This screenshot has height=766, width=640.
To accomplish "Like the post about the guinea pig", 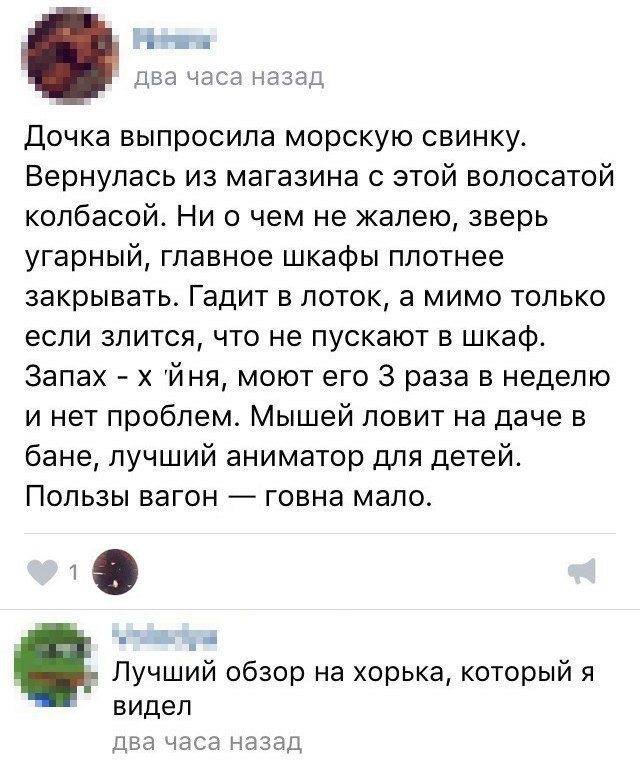I will point(41,573).
